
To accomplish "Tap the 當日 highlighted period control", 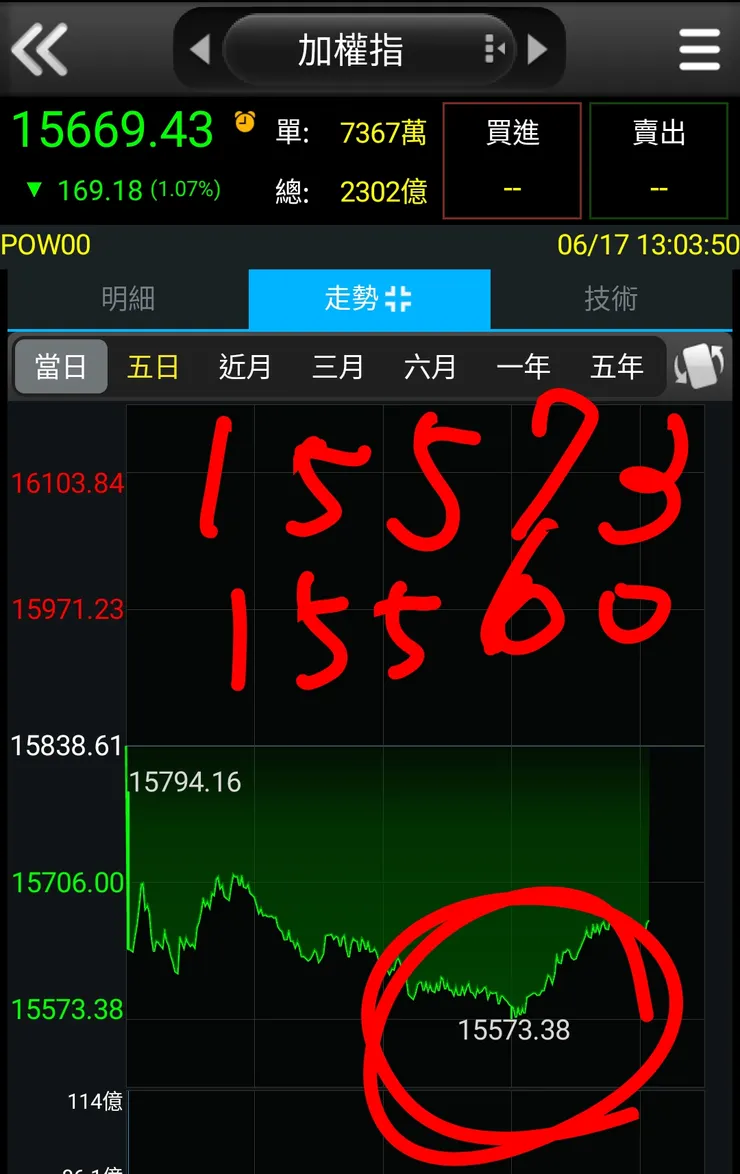I will coord(61,367).
